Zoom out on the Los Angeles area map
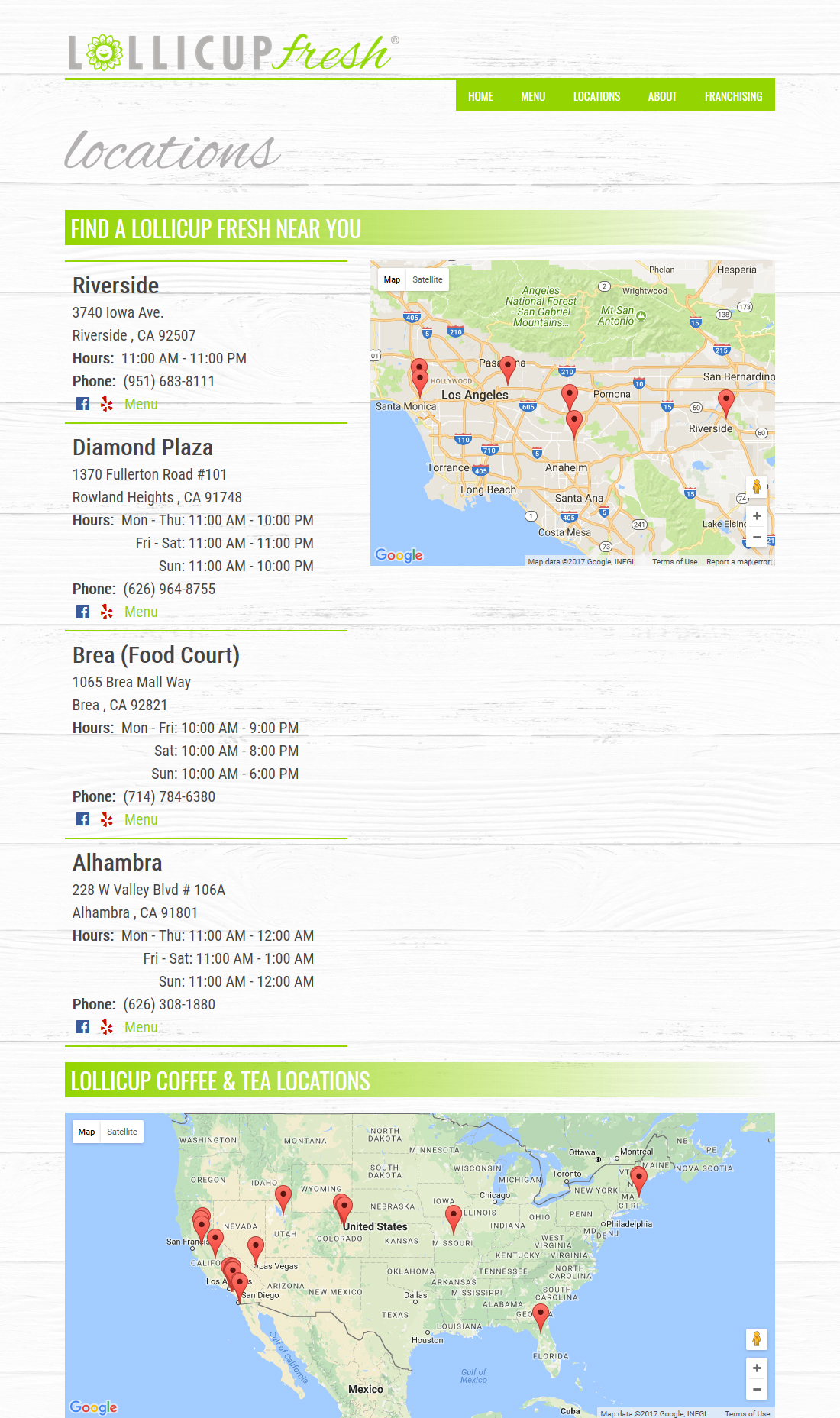This screenshot has width=840, height=1418. tap(756, 538)
